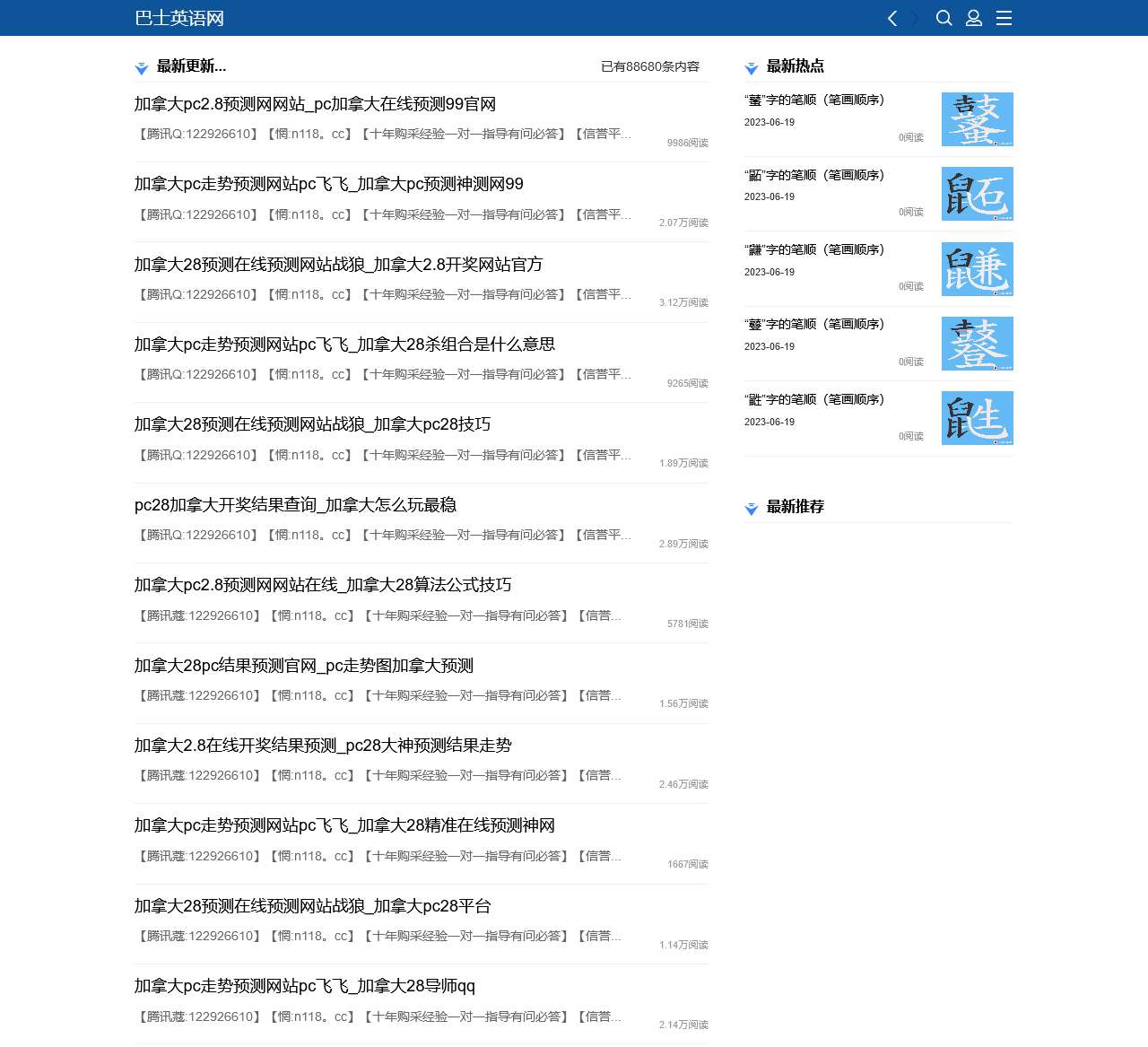The image size is (1148, 1047).
Task: Go back using the left arrow icon
Action: coord(892,18)
